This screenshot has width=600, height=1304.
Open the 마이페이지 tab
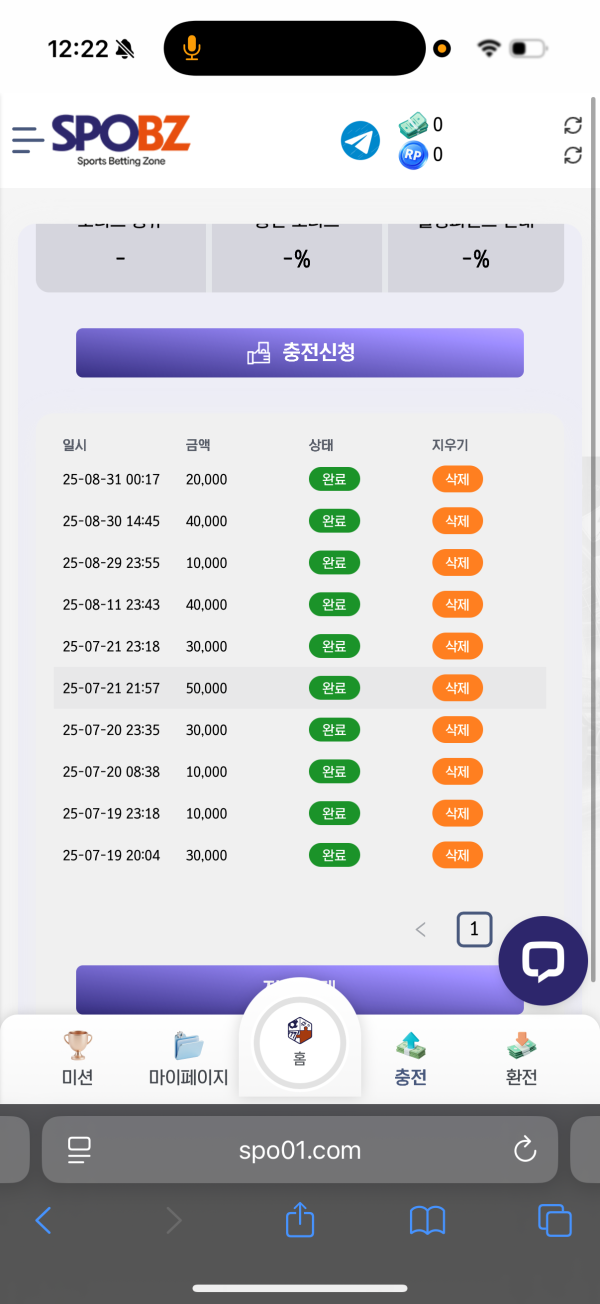pyautogui.click(x=189, y=1060)
